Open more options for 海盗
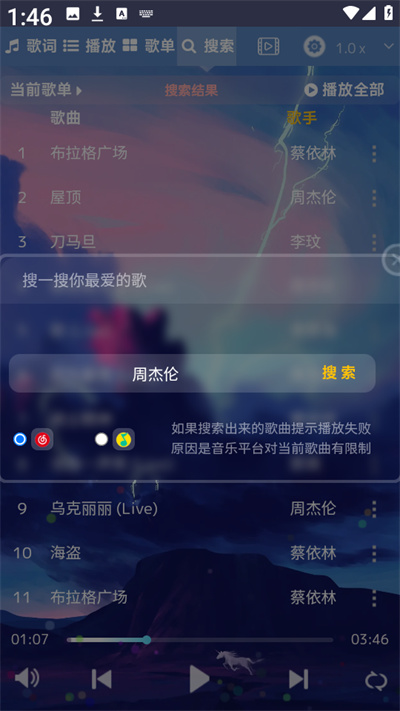 point(374,553)
